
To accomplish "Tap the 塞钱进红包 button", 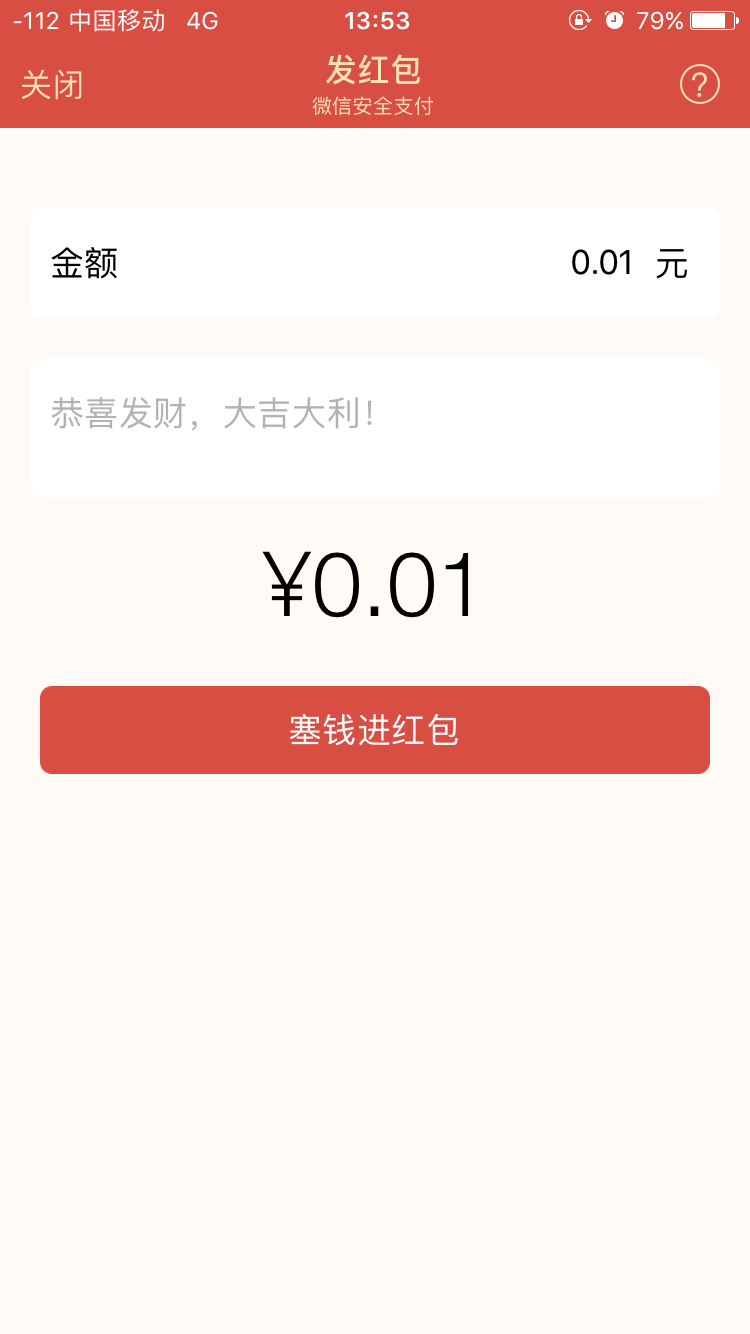I will 374,730.
